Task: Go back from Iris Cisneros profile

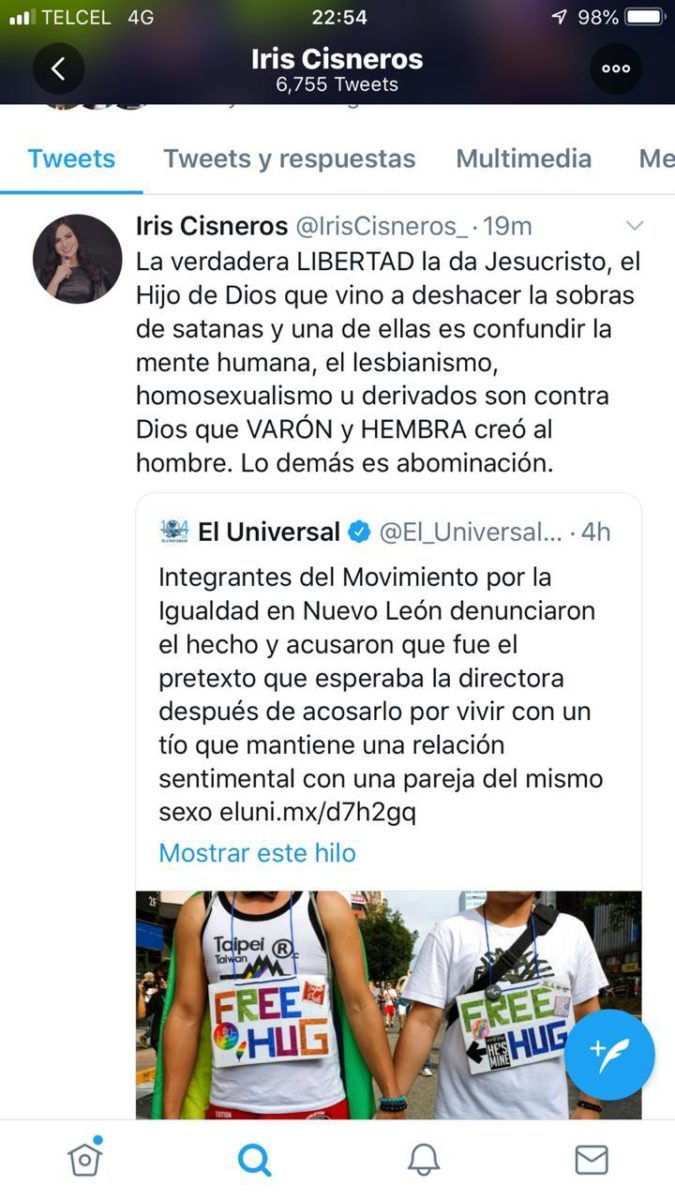Action: tap(58, 68)
